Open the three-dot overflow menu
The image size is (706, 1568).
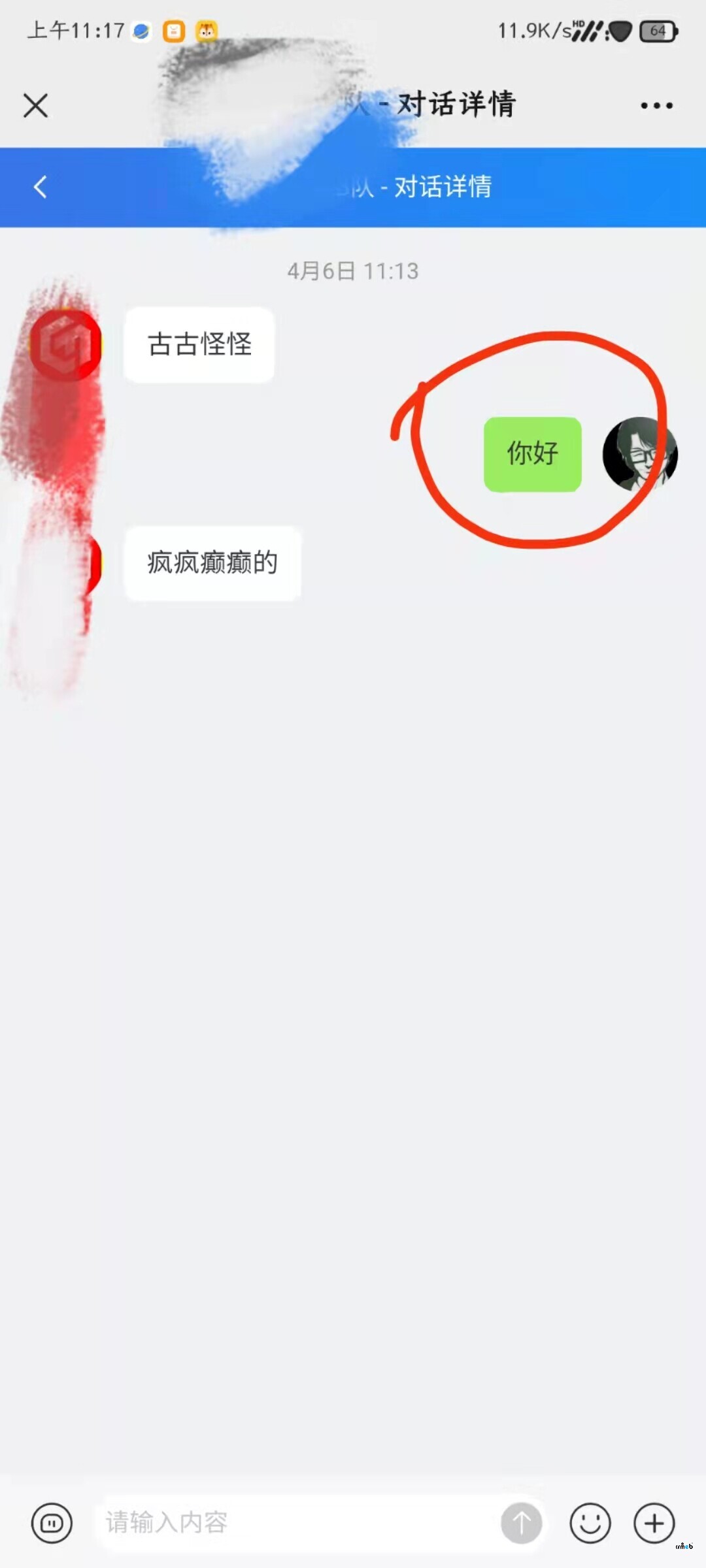656,105
